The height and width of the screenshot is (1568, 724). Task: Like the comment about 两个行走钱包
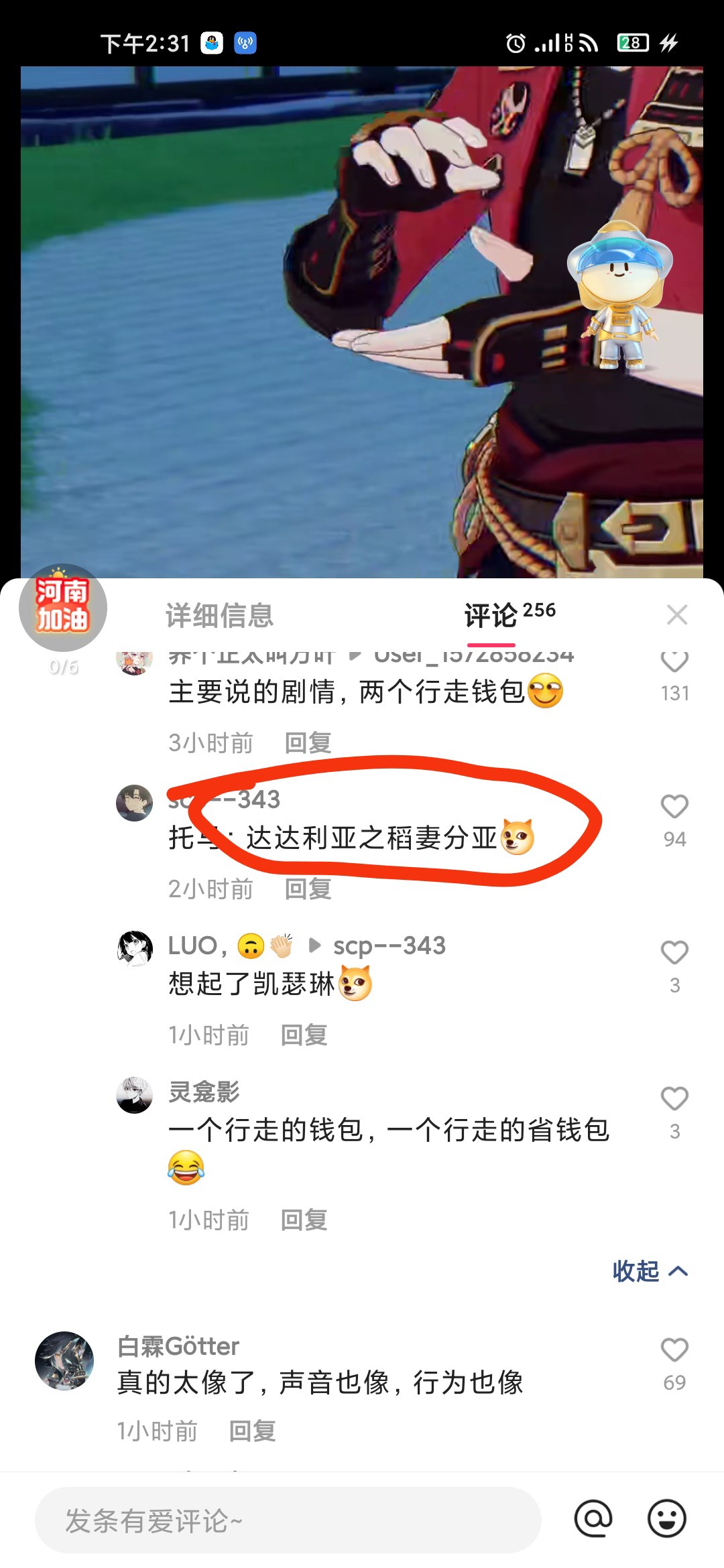coord(674,662)
